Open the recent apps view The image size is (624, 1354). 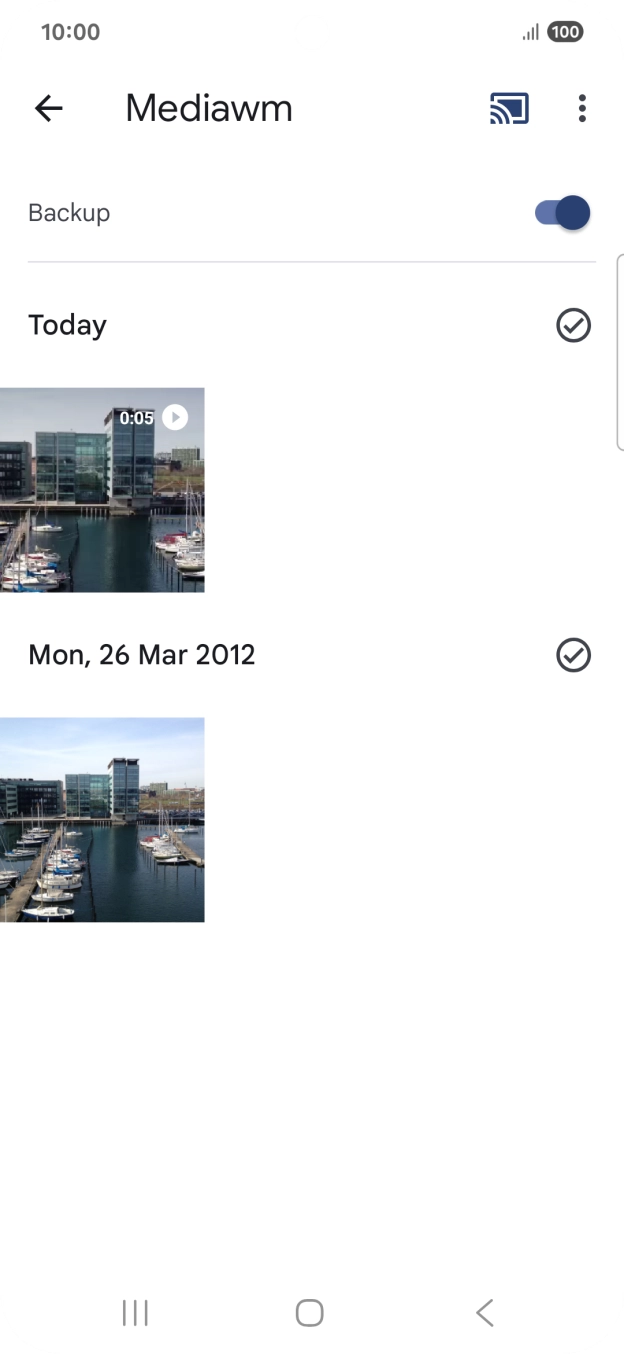point(135,1313)
